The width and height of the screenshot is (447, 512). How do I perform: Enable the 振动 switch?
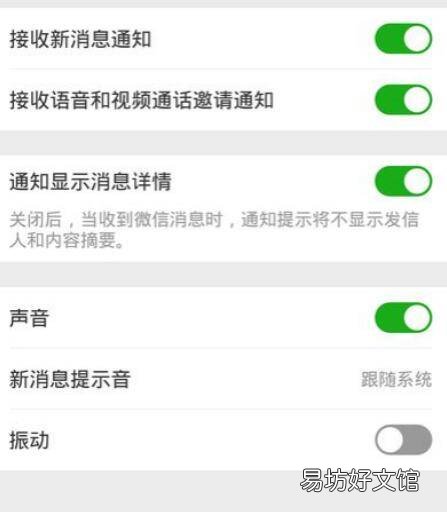point(403,440)
